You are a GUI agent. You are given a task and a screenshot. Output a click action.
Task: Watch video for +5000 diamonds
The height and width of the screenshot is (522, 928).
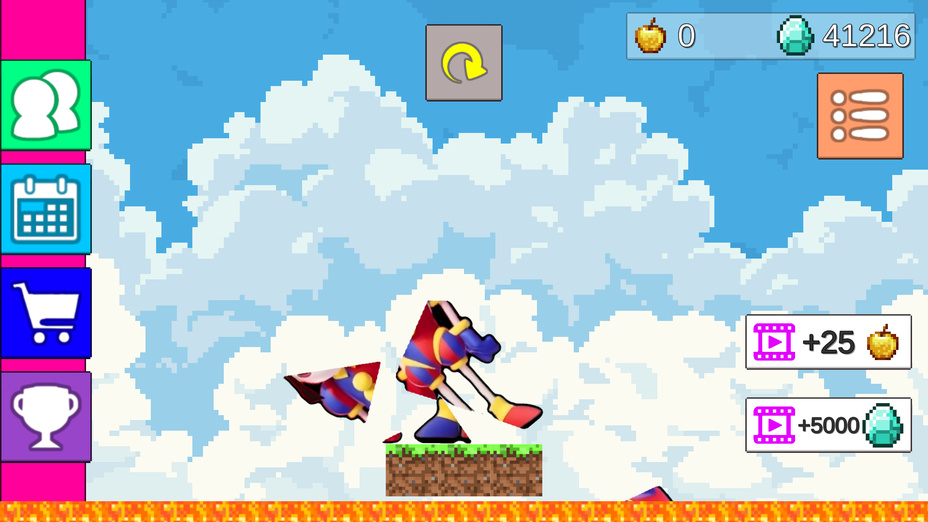(x=828, y=425)
